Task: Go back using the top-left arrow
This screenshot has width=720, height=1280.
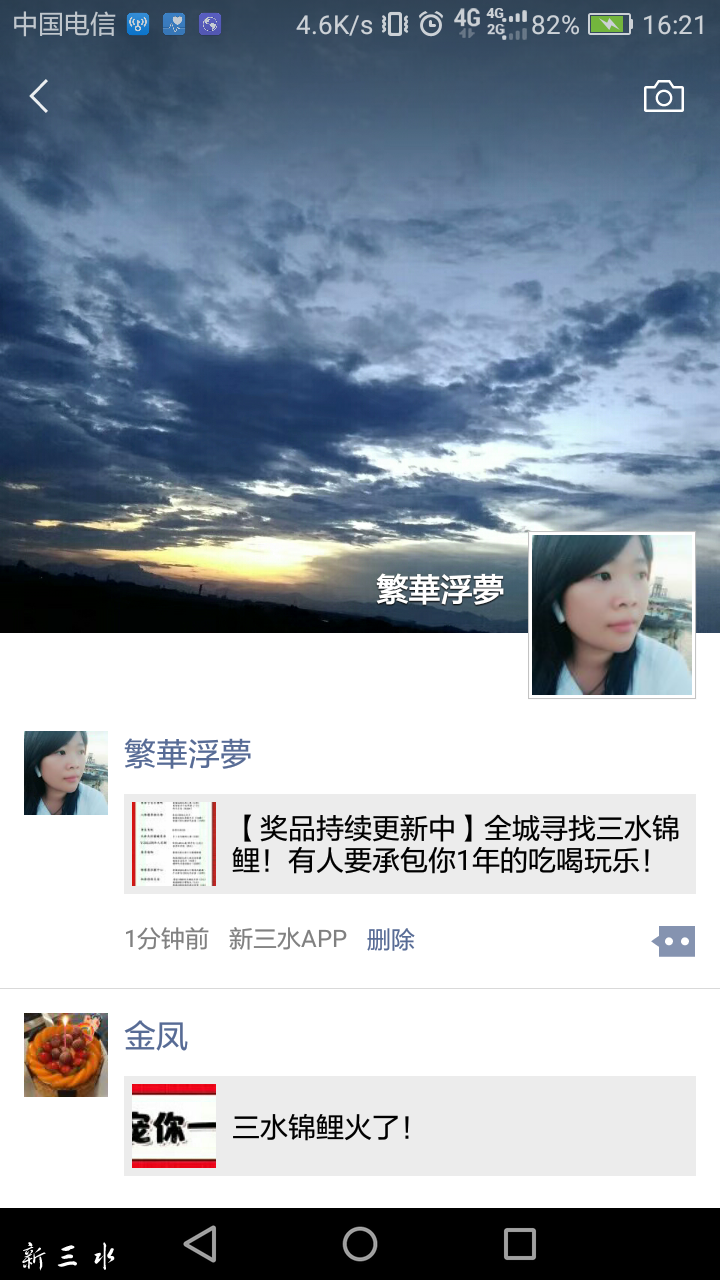Action: (x=39, y=97)
